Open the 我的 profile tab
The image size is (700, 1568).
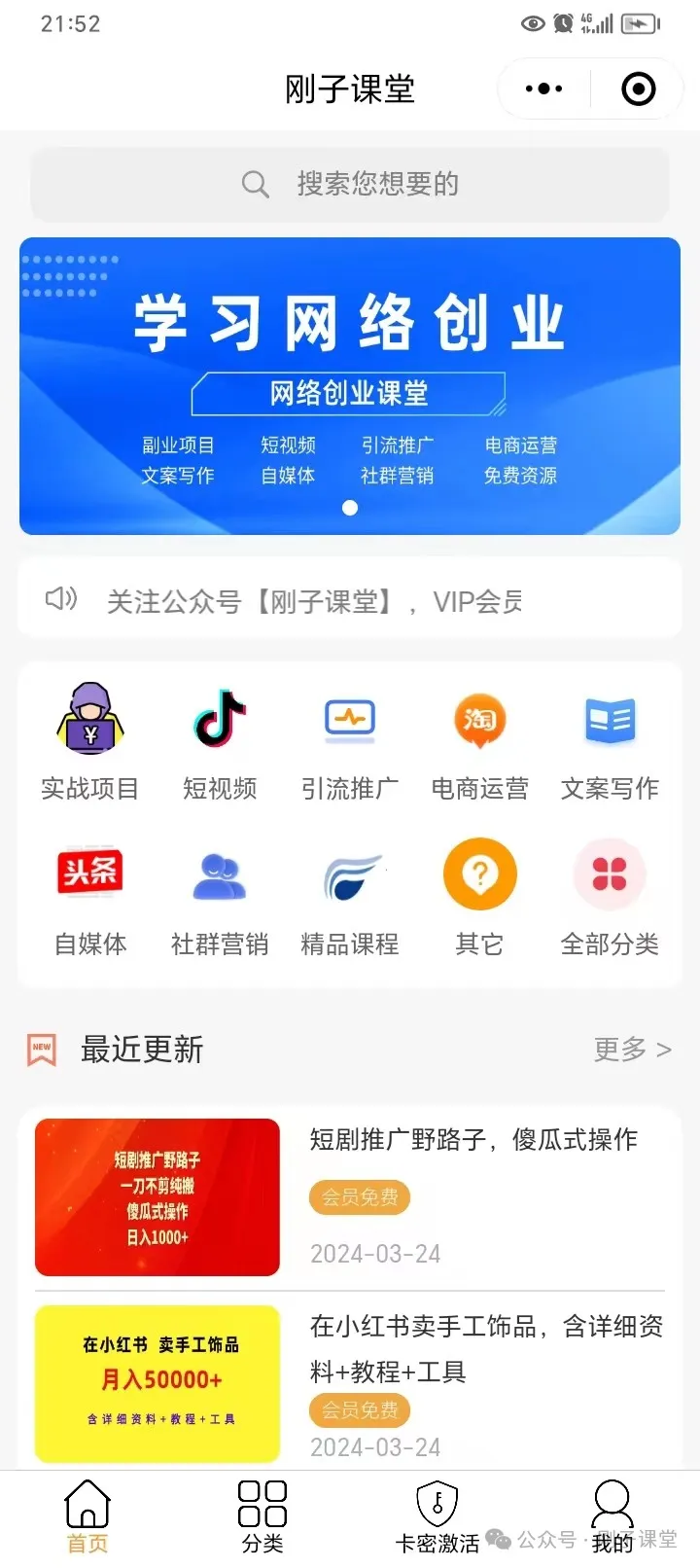(x=611, y=1513)
